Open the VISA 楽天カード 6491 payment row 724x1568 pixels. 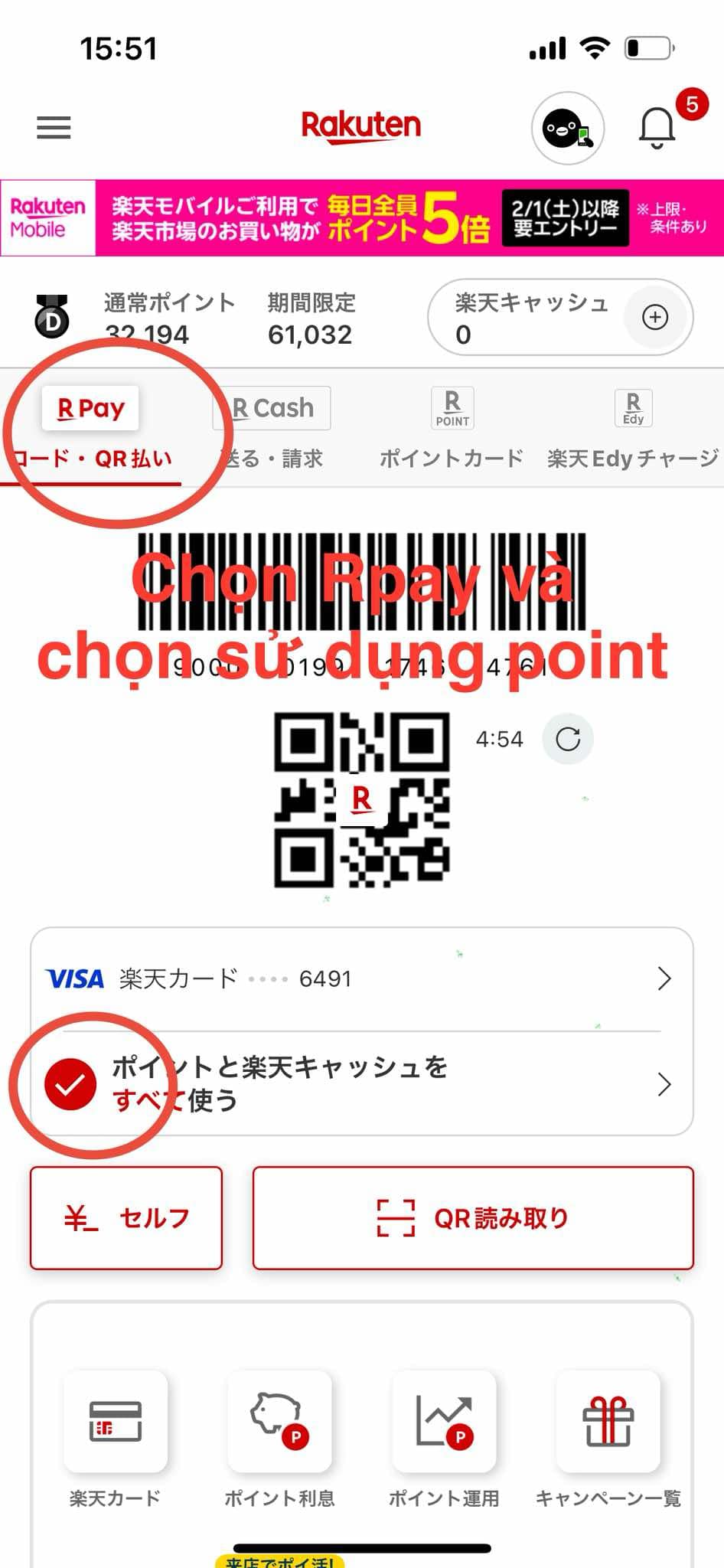coord(362,978)
